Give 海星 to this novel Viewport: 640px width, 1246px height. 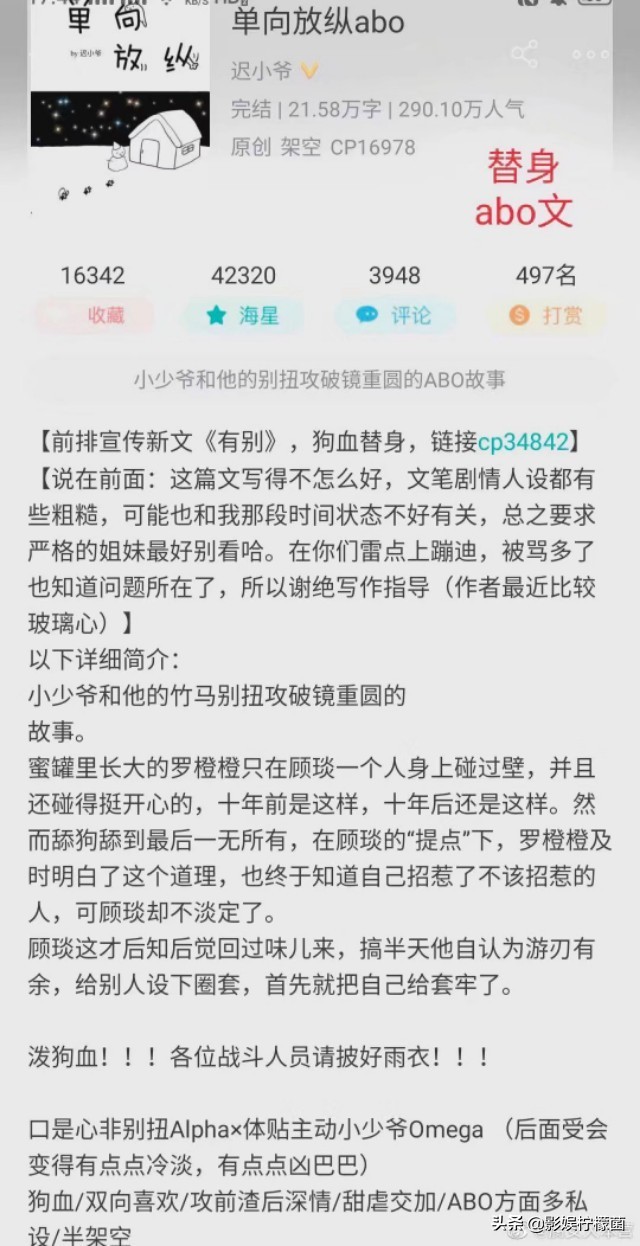tap(243, 316)
